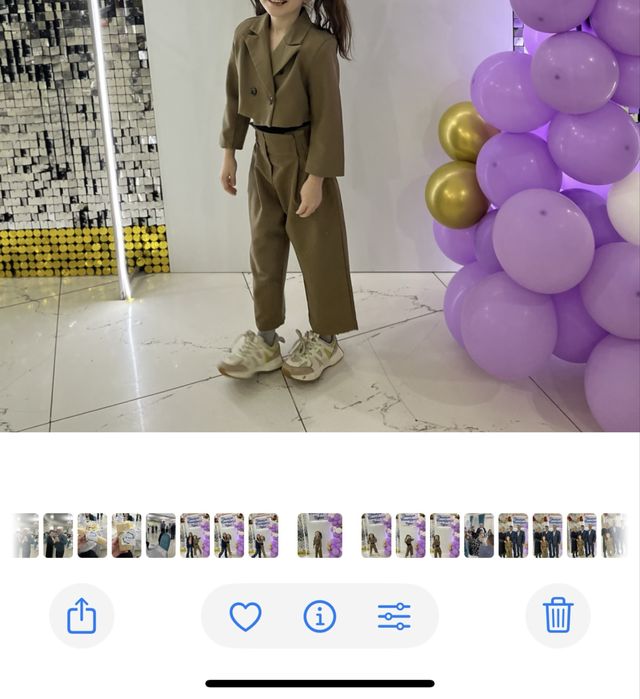Share this photo
This screenshot has width=640, height=699.
click(x=81, y=616)
